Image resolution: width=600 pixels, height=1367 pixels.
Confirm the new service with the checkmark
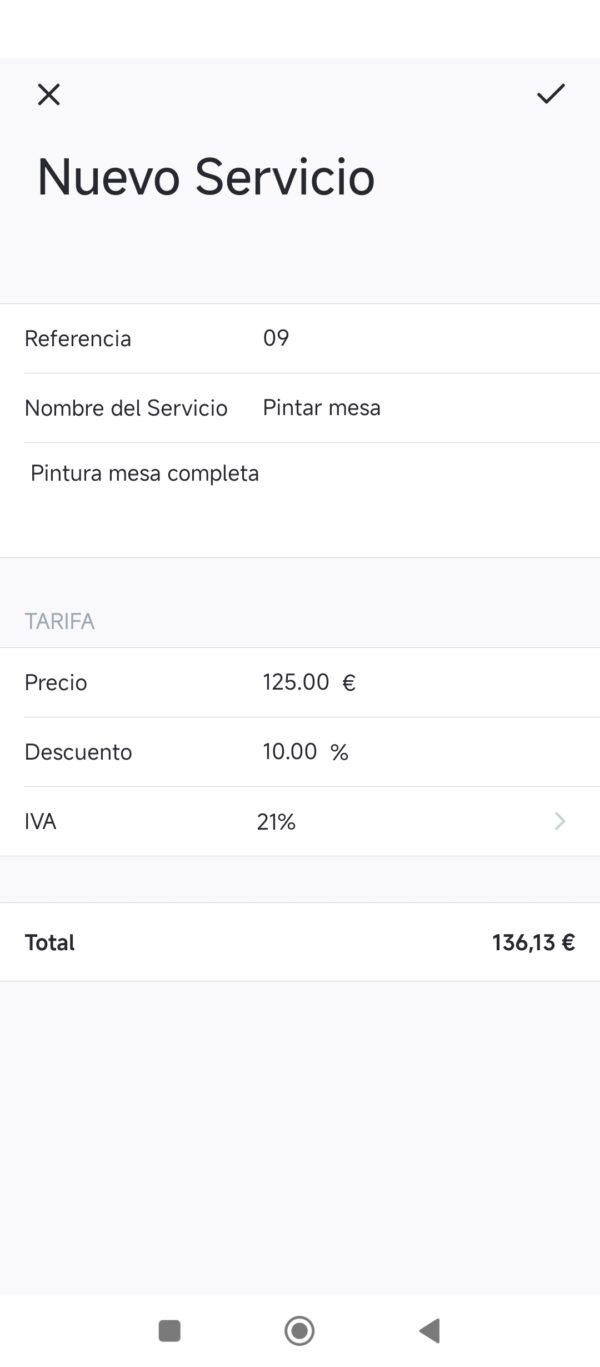pos(551,94)
